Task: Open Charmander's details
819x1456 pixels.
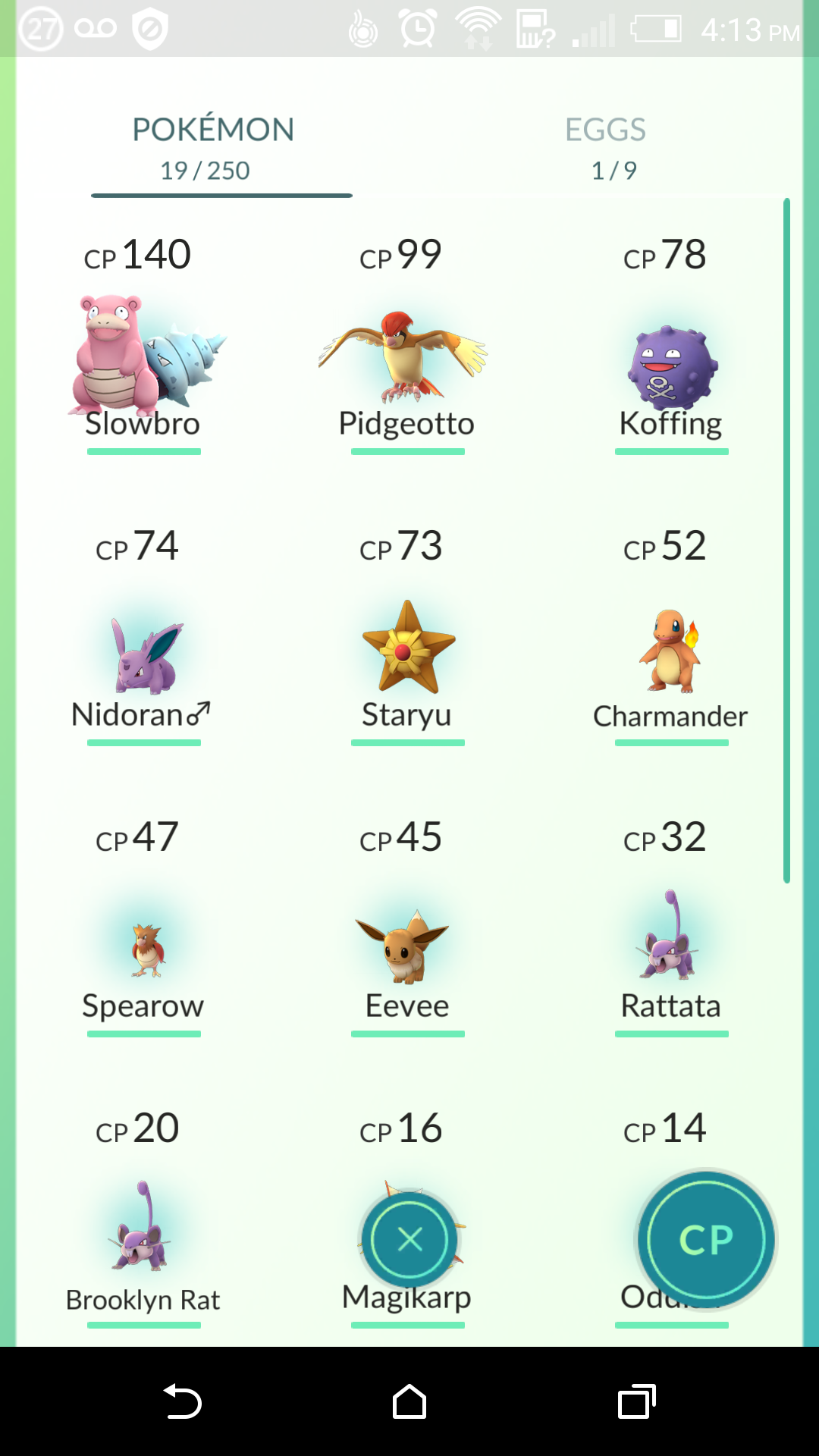Action: click(x=670, y=652)
